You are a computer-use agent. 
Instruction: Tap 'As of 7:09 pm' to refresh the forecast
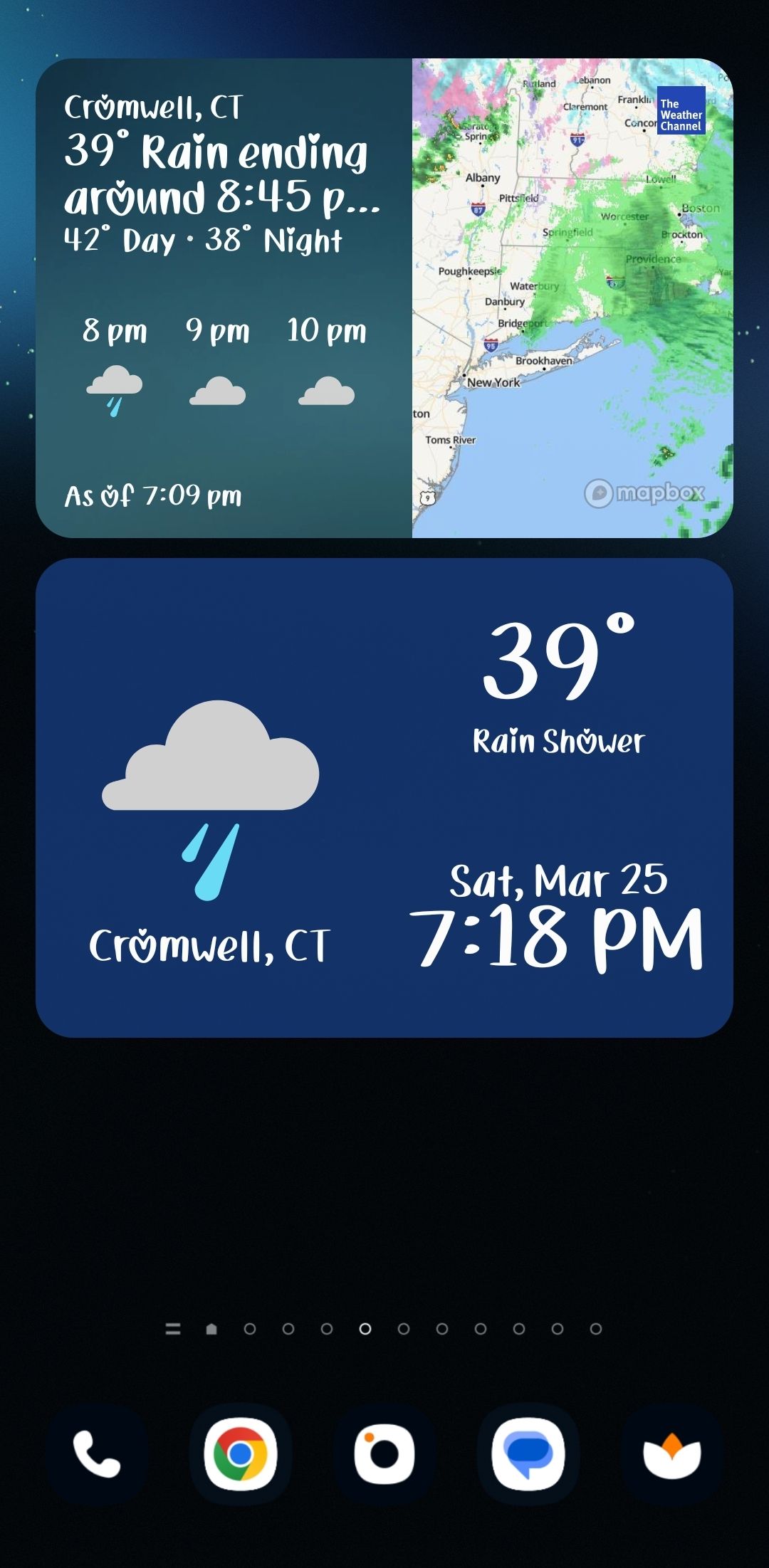pyautogui.click(x=153, y=495)
